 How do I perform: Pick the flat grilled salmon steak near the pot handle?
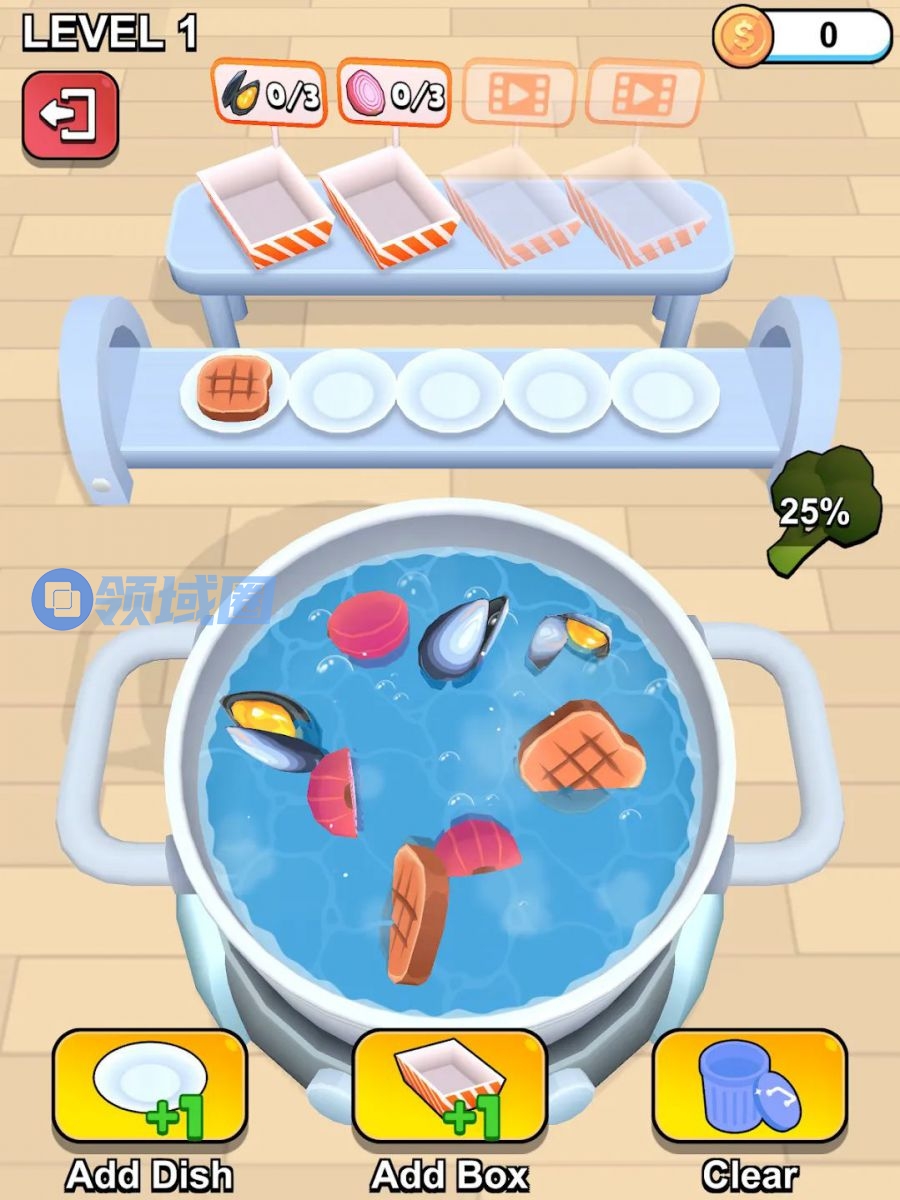click(x=581, y=745)
